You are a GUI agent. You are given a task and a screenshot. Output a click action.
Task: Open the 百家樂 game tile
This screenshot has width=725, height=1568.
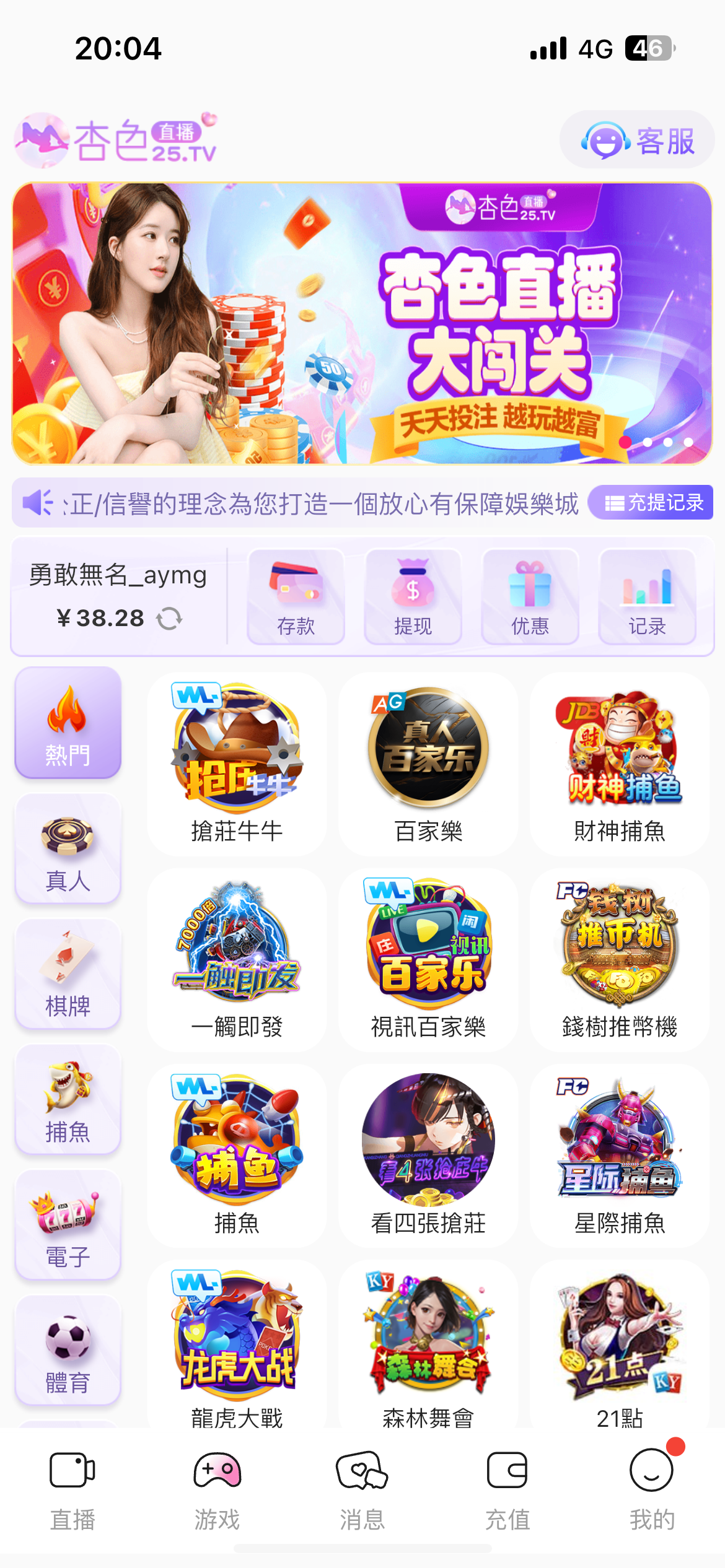(428, 765)
